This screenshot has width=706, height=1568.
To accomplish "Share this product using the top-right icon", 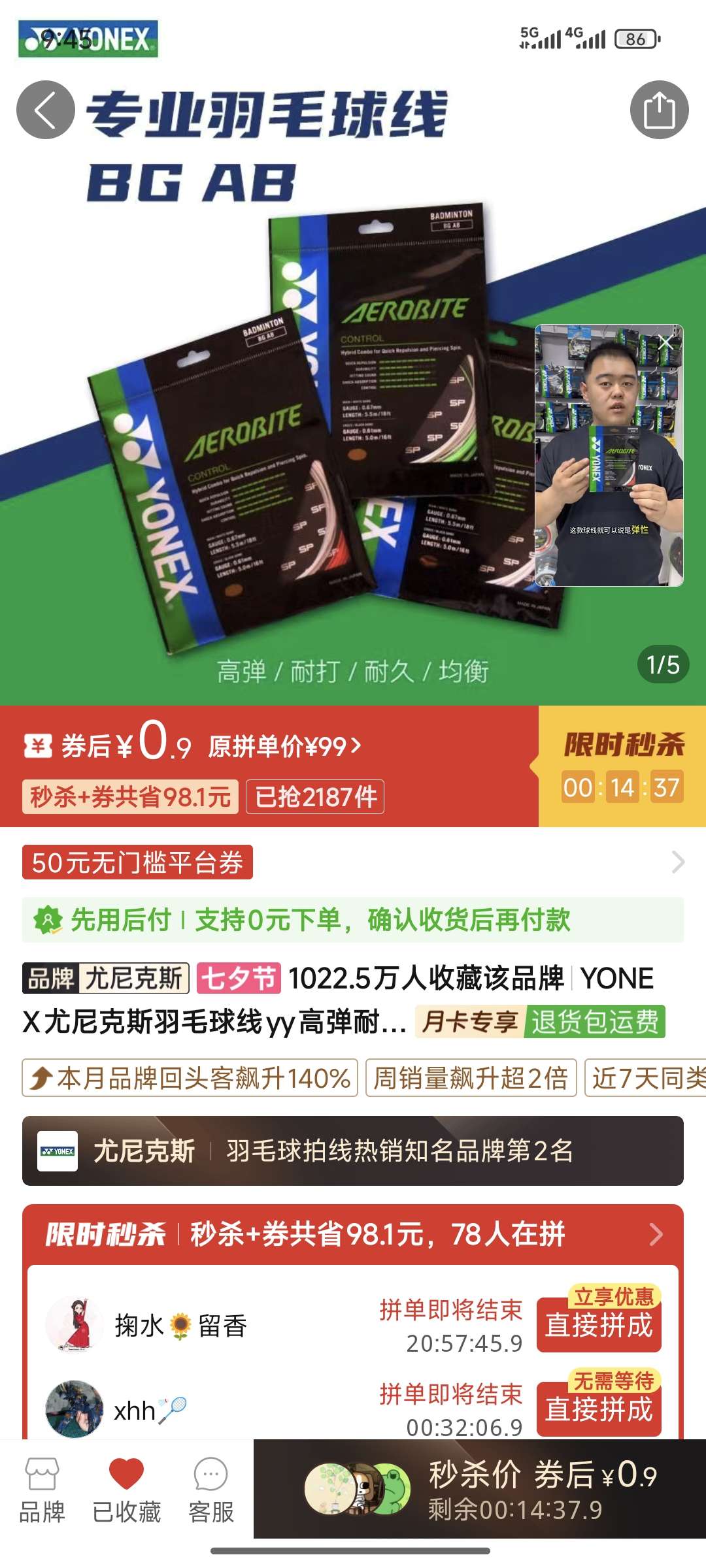I will (659, 110).
